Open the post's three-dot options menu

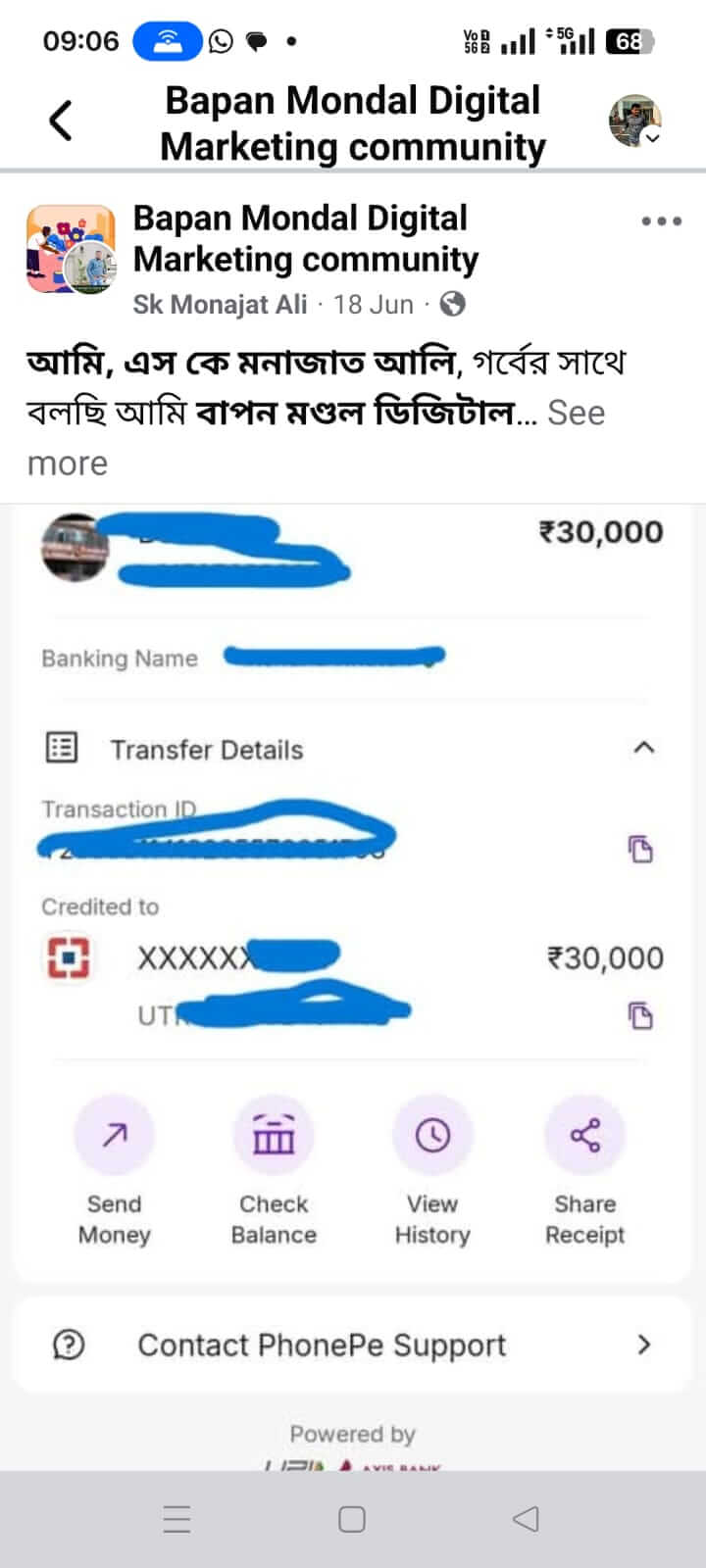click(661, 221)
